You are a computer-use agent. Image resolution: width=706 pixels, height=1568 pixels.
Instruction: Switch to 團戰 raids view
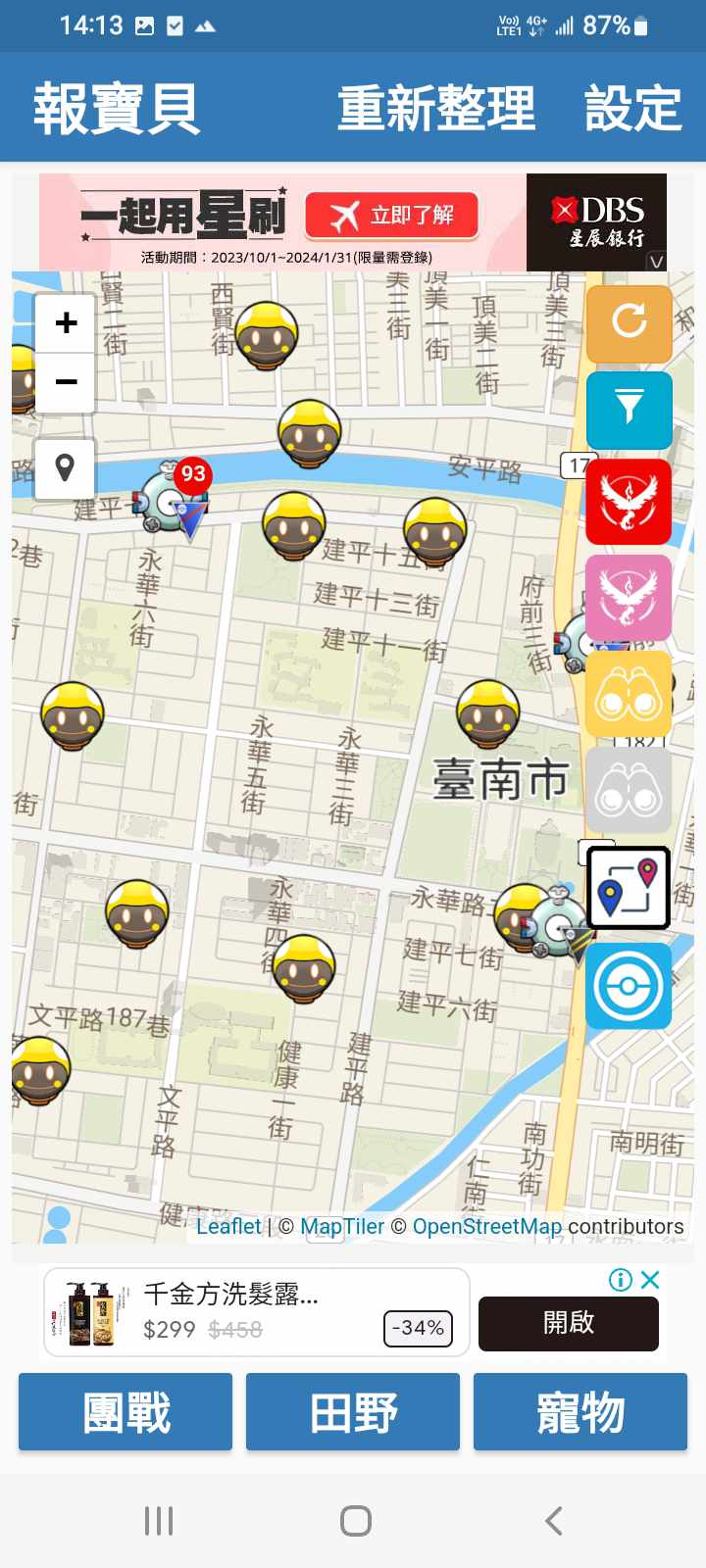tap(126, 1411)
